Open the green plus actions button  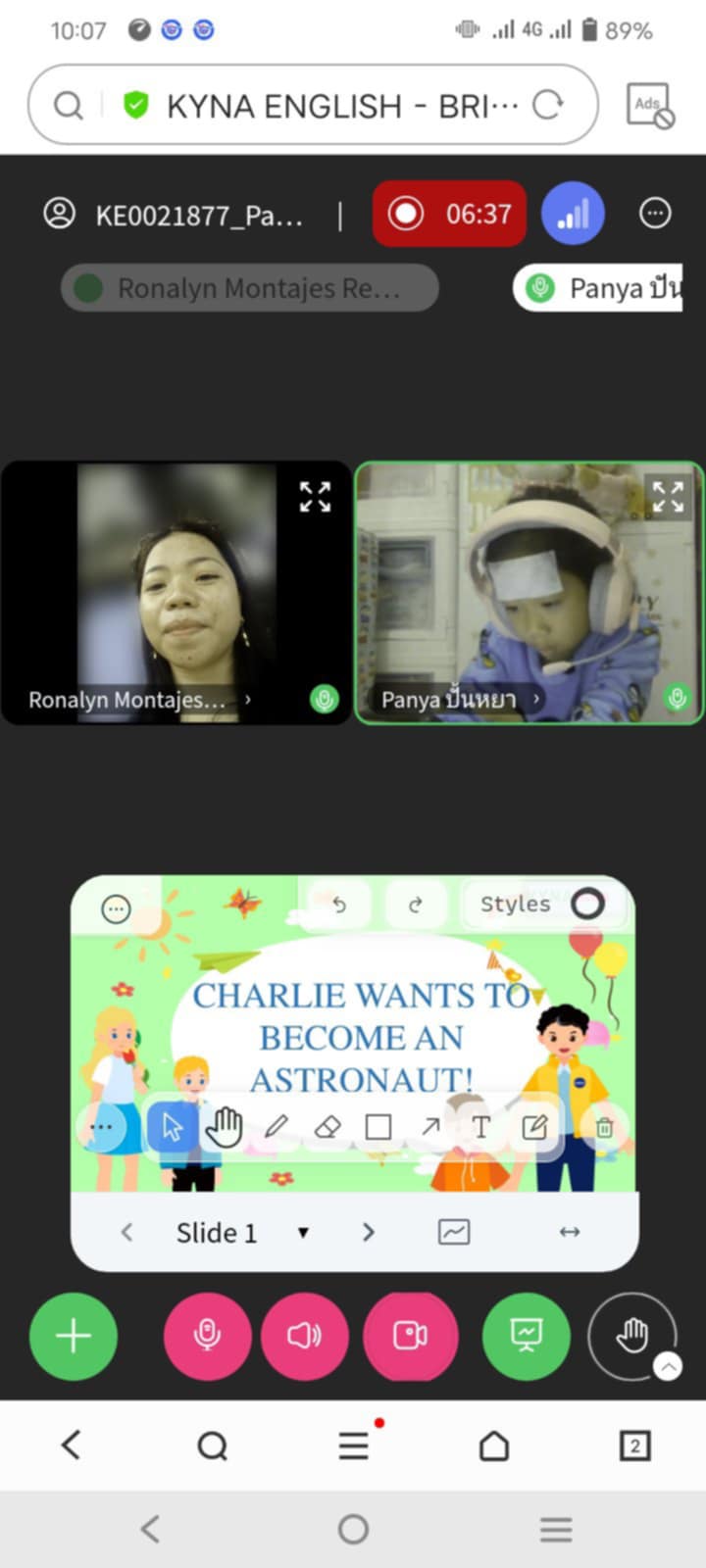click(74, 1336)
